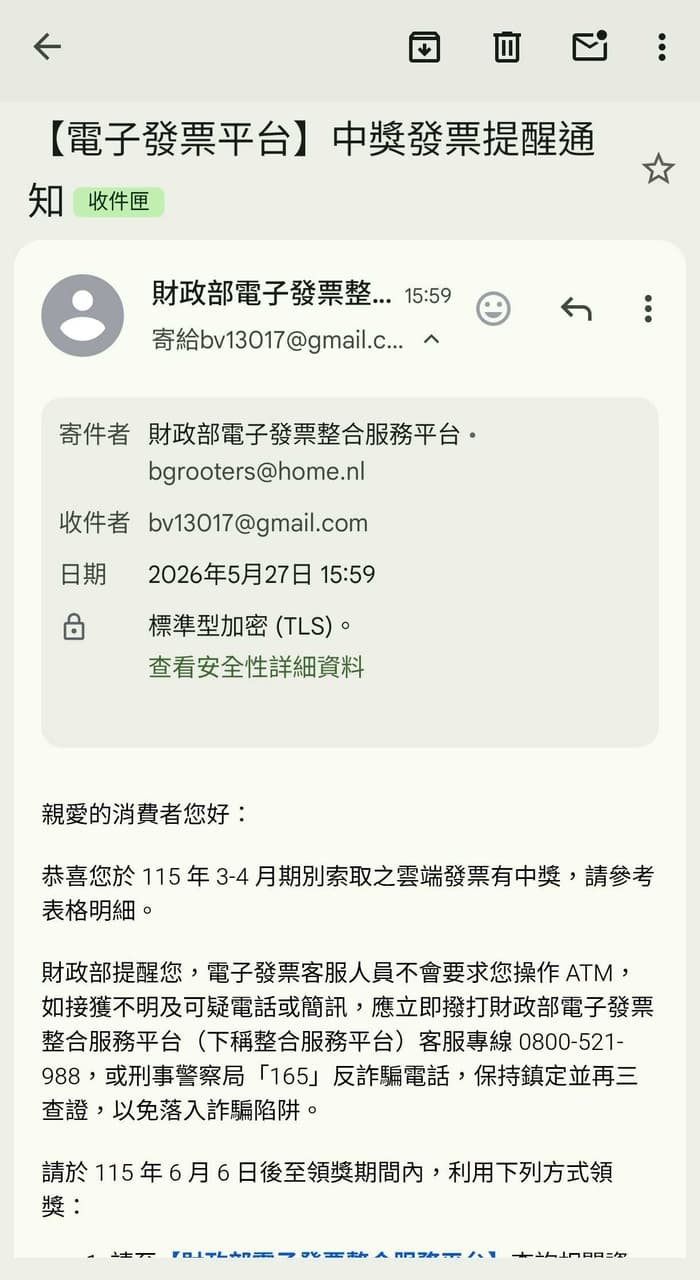700x1280 pixels.
Task: Tap the sender's profile avatar
Action: [83, 315]
